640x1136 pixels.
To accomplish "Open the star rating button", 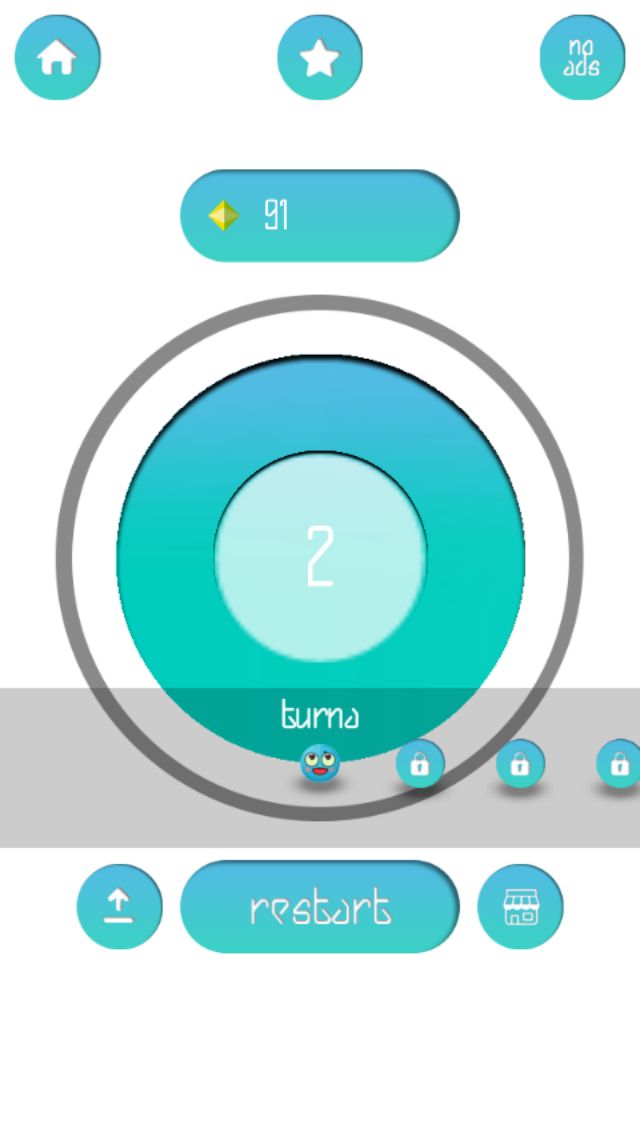I will pos(320,57).
